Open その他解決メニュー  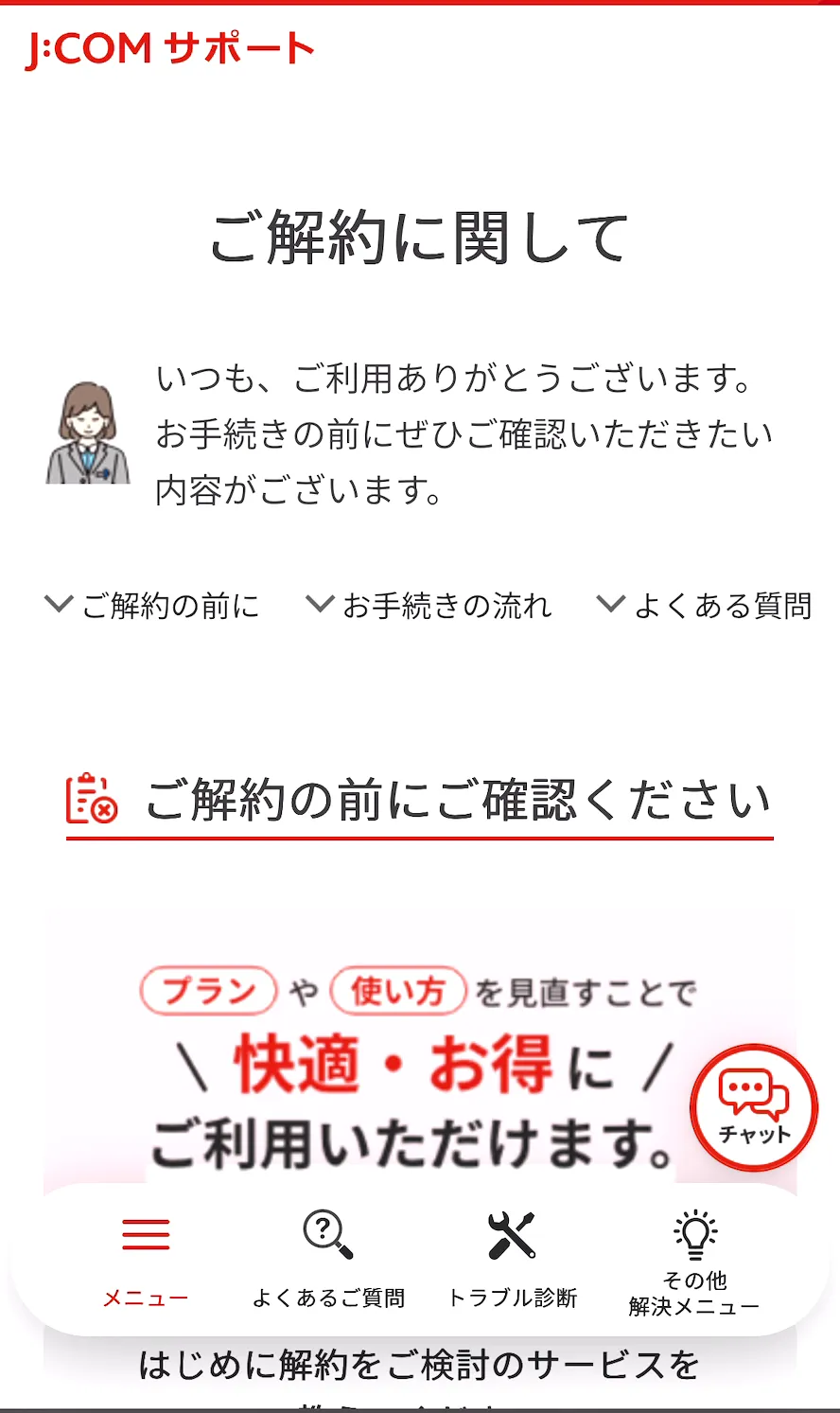(694, 1263)
